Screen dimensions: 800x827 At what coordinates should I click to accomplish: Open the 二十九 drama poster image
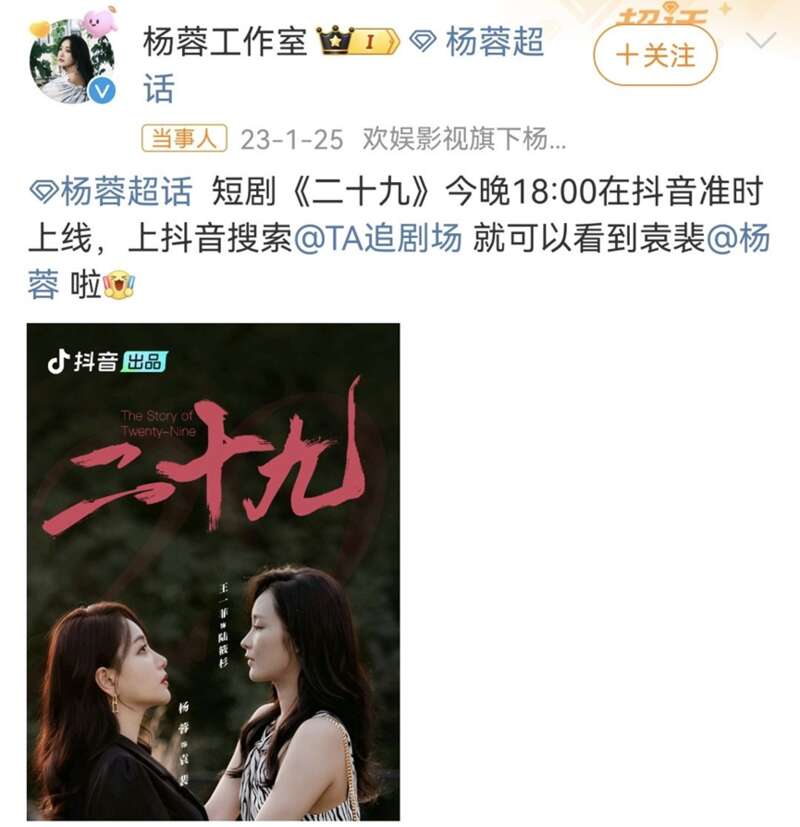[x=213, y=571]
